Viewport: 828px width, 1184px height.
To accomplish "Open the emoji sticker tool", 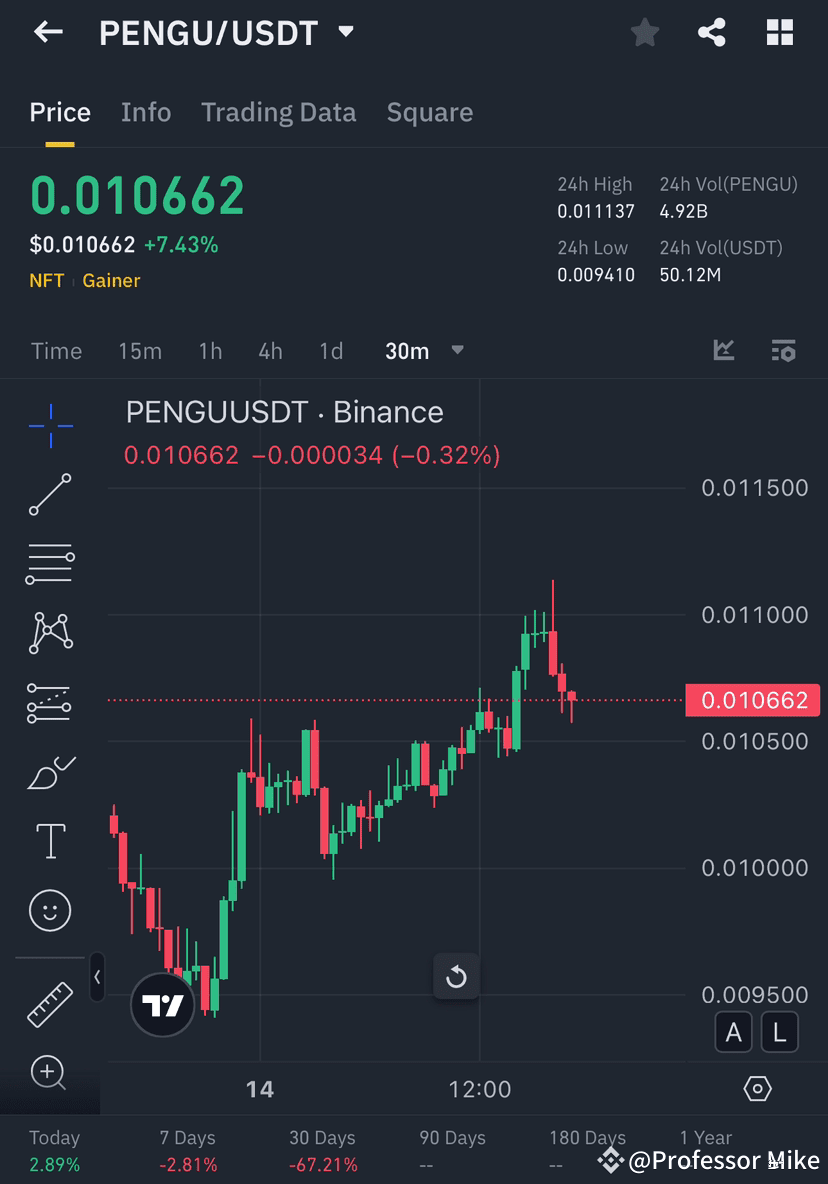I will click(50, 910).
